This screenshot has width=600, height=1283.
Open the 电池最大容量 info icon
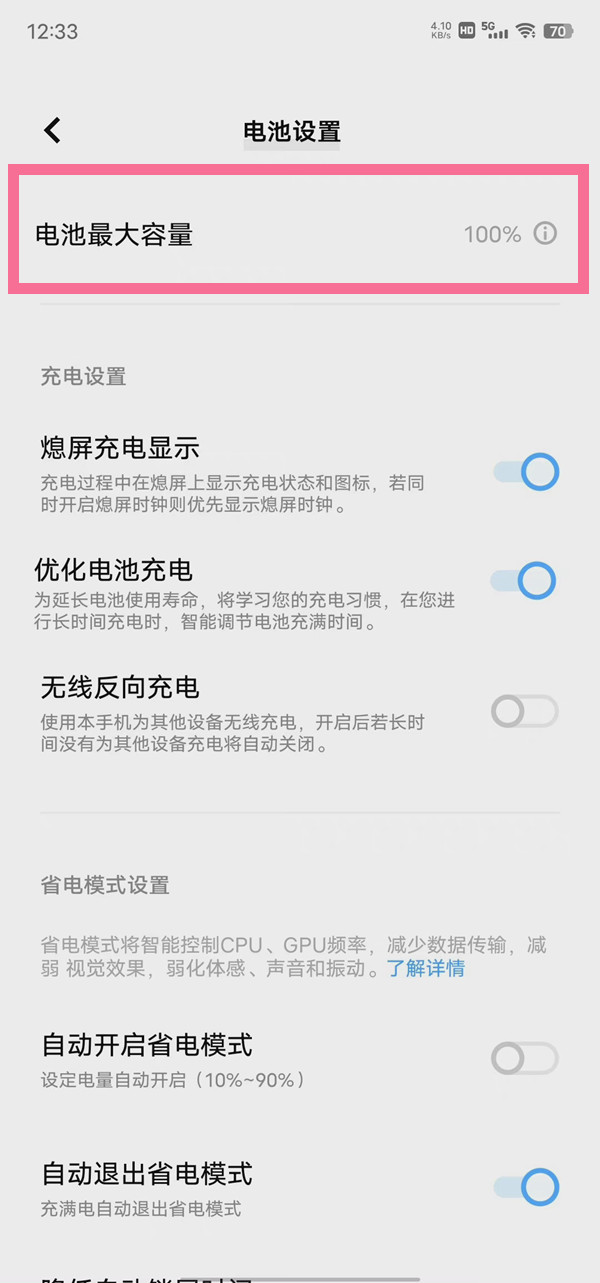click(x=545, y=234)
